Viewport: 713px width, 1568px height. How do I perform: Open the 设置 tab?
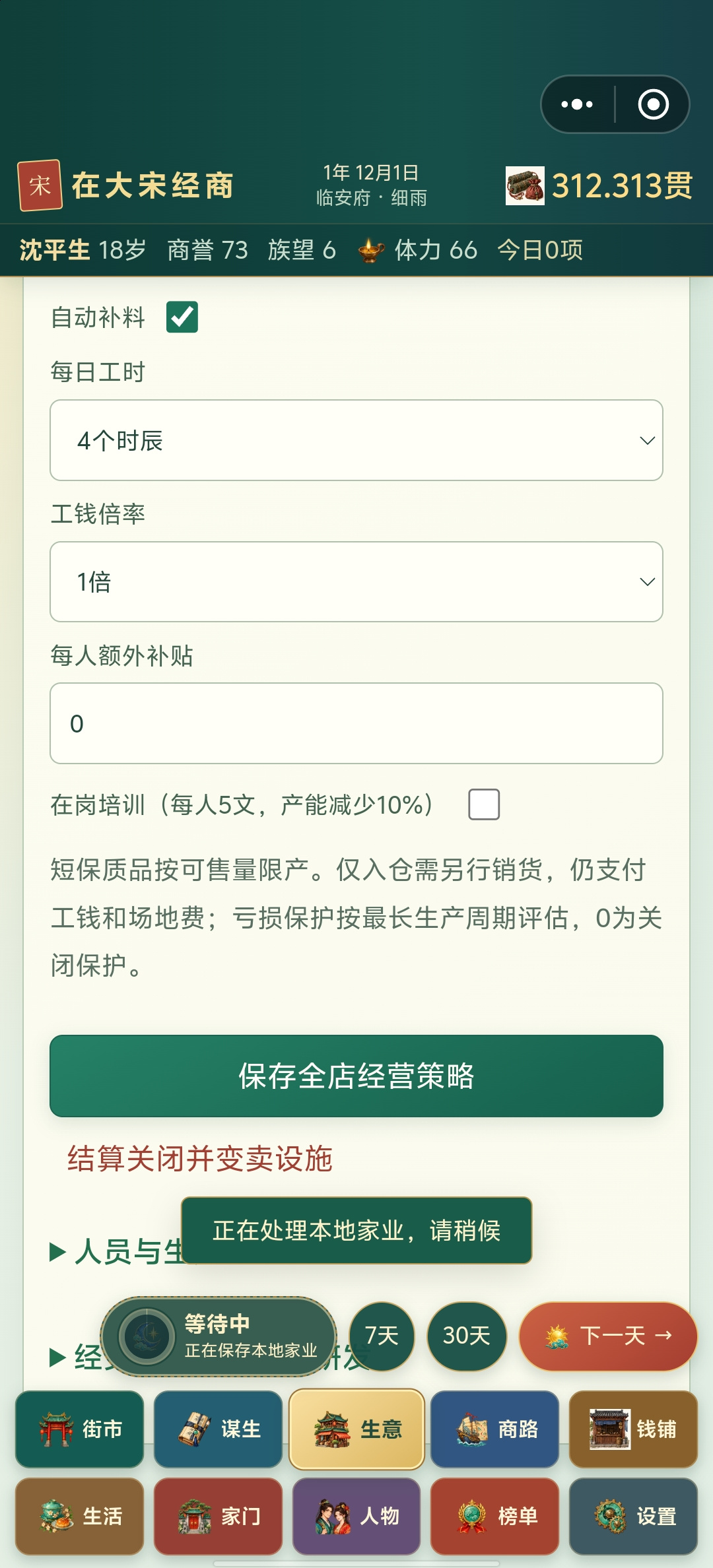click(x=633, y=1517)
